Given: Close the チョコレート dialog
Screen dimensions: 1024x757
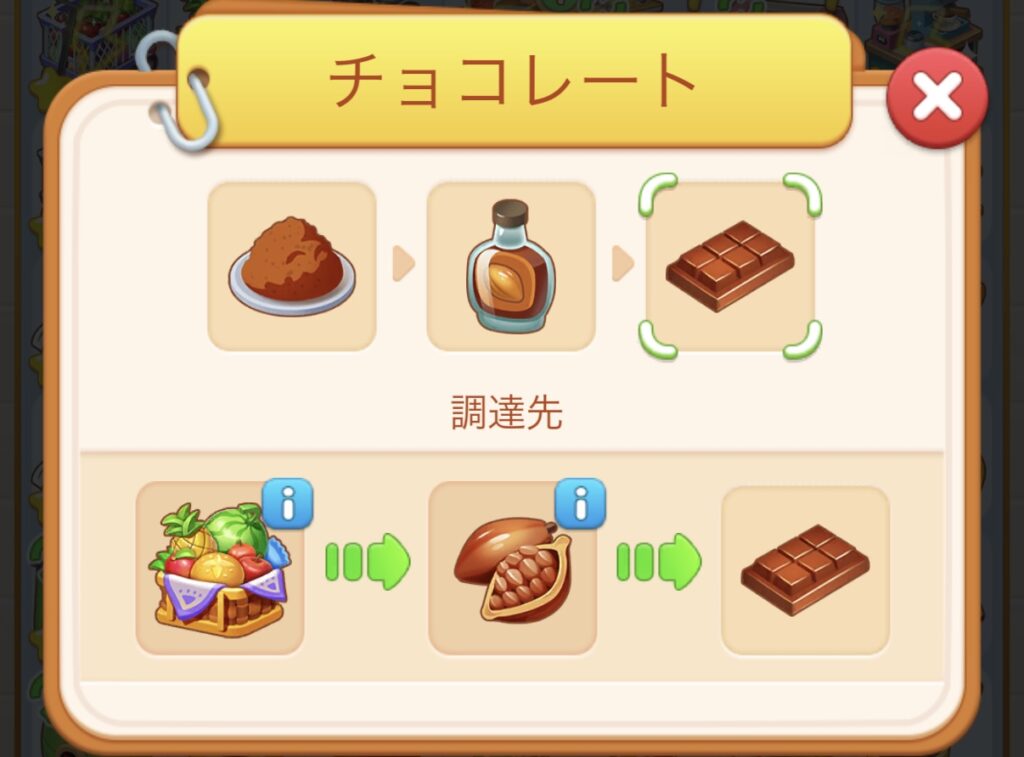Looking at the screenshot, I should pyautogui.click(x=937, y=97).
